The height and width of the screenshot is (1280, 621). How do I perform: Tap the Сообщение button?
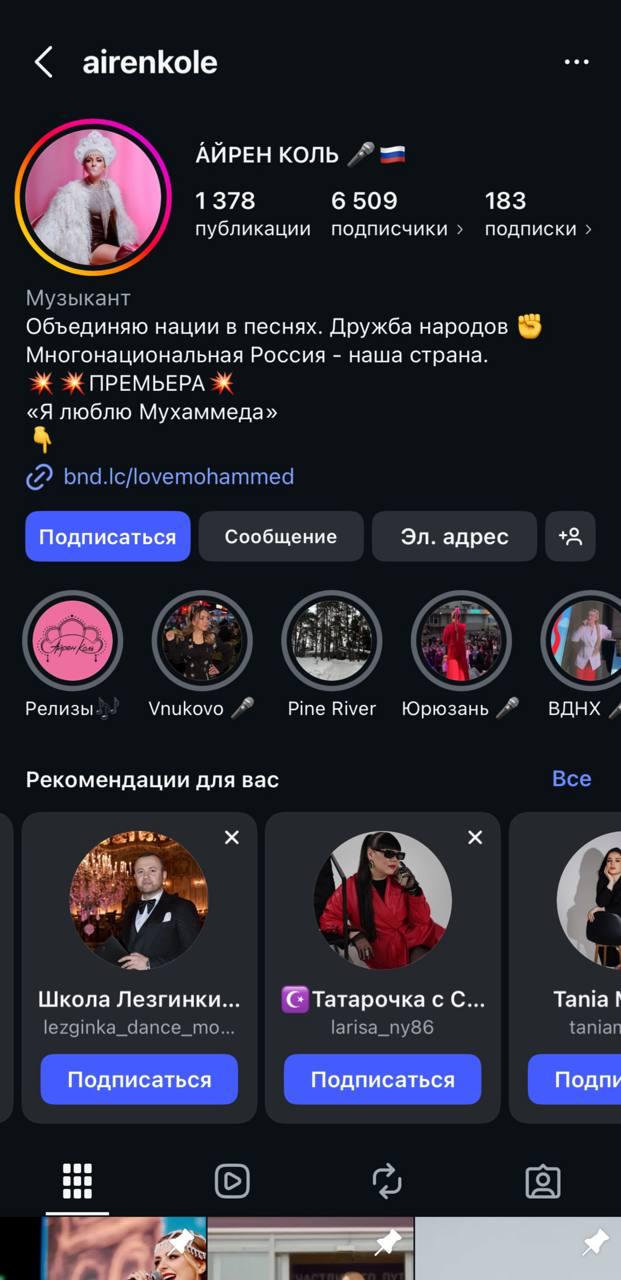(280, 537)
